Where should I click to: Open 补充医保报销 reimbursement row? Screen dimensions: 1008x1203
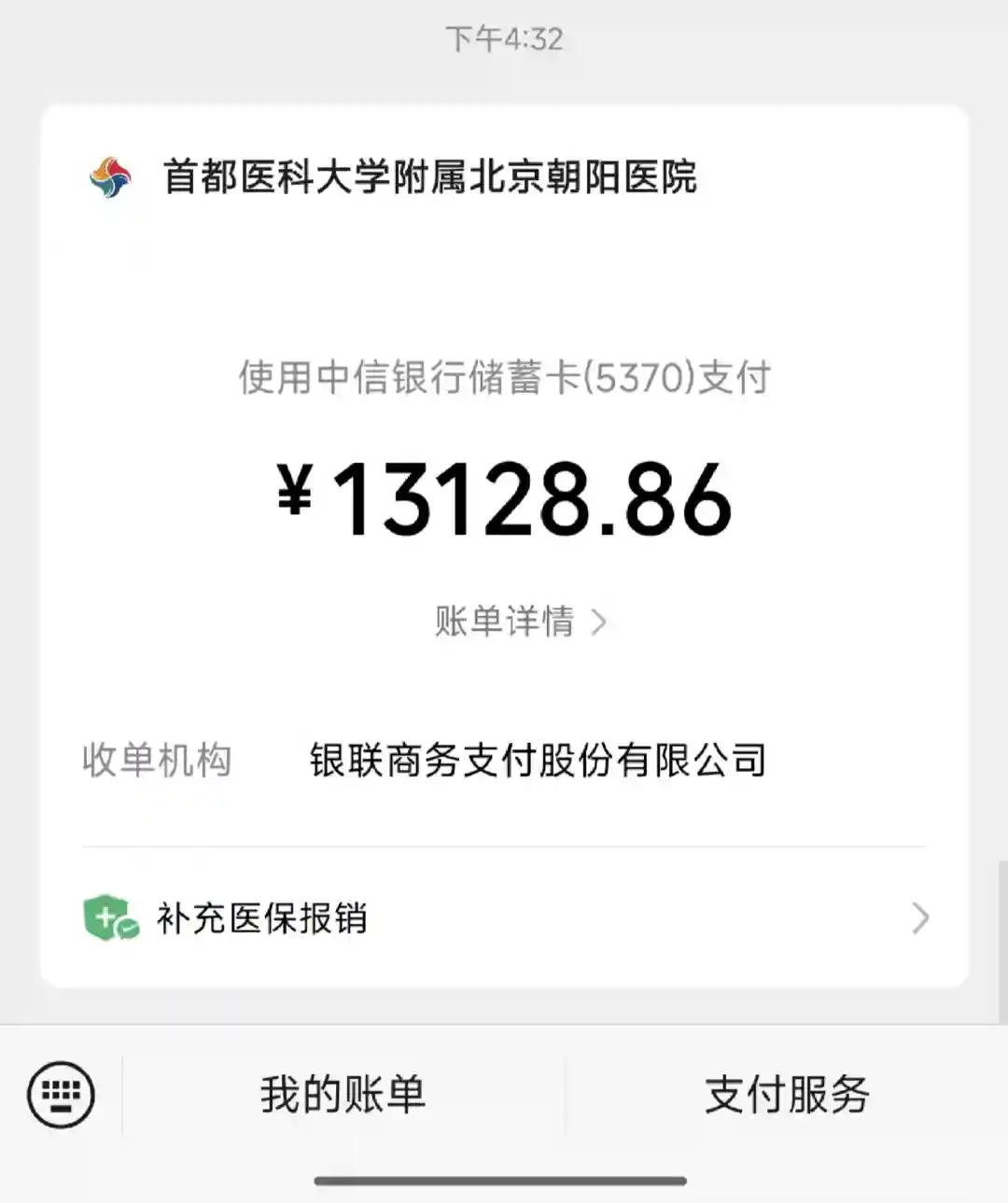pos(504,918)
